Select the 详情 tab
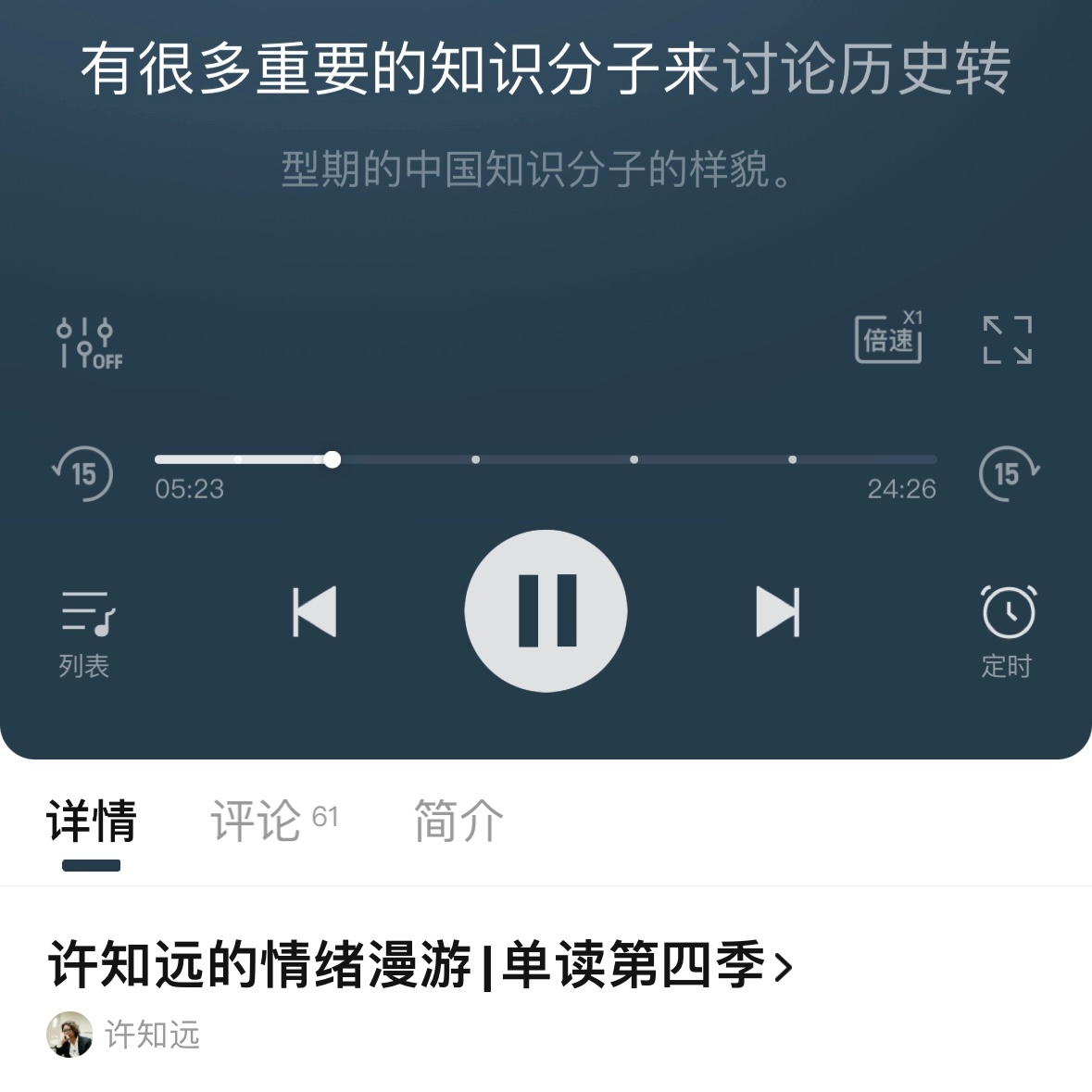Screen dimensions: 1092x1092 (92, 821)
